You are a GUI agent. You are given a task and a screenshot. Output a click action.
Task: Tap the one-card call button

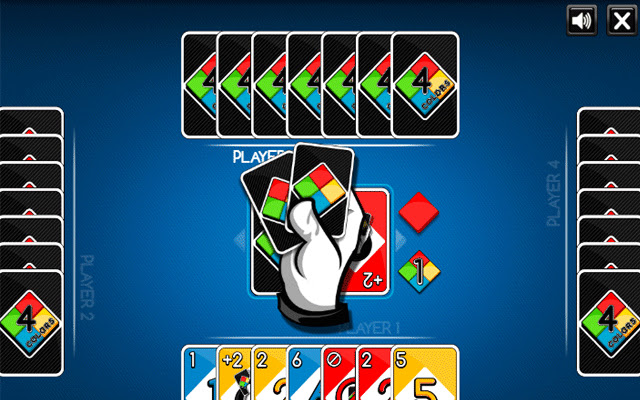pyautogui.click(x=419, y=271)
